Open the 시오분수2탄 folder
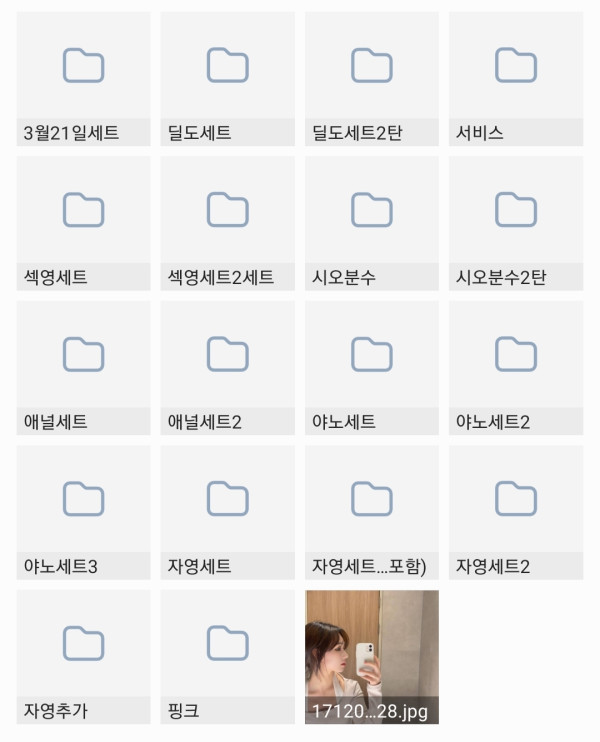Image resolution: width=600 pixels, height=742 pixels. (515, 222)
